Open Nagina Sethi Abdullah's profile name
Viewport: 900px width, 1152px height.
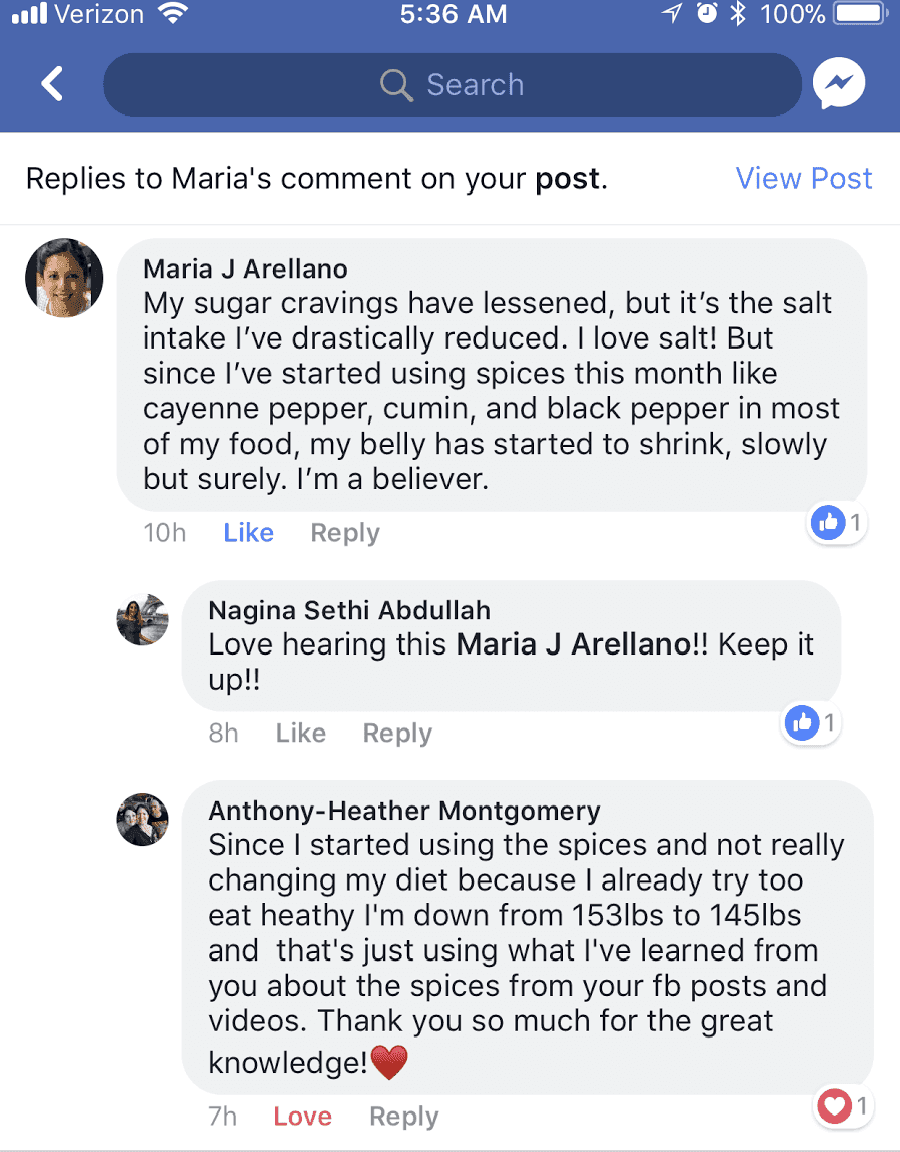(349, 610)
